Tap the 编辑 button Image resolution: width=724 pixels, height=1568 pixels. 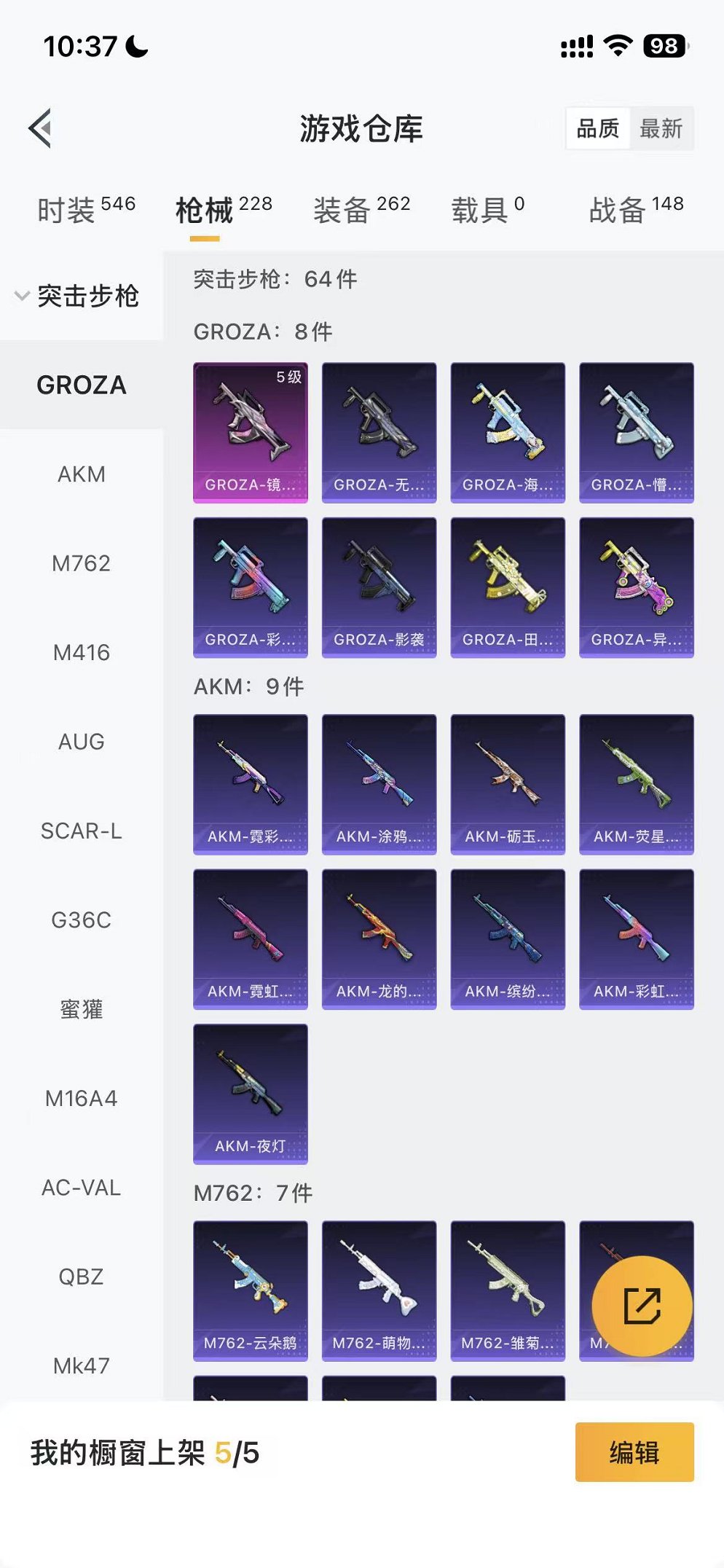(x=634, y=1452)
